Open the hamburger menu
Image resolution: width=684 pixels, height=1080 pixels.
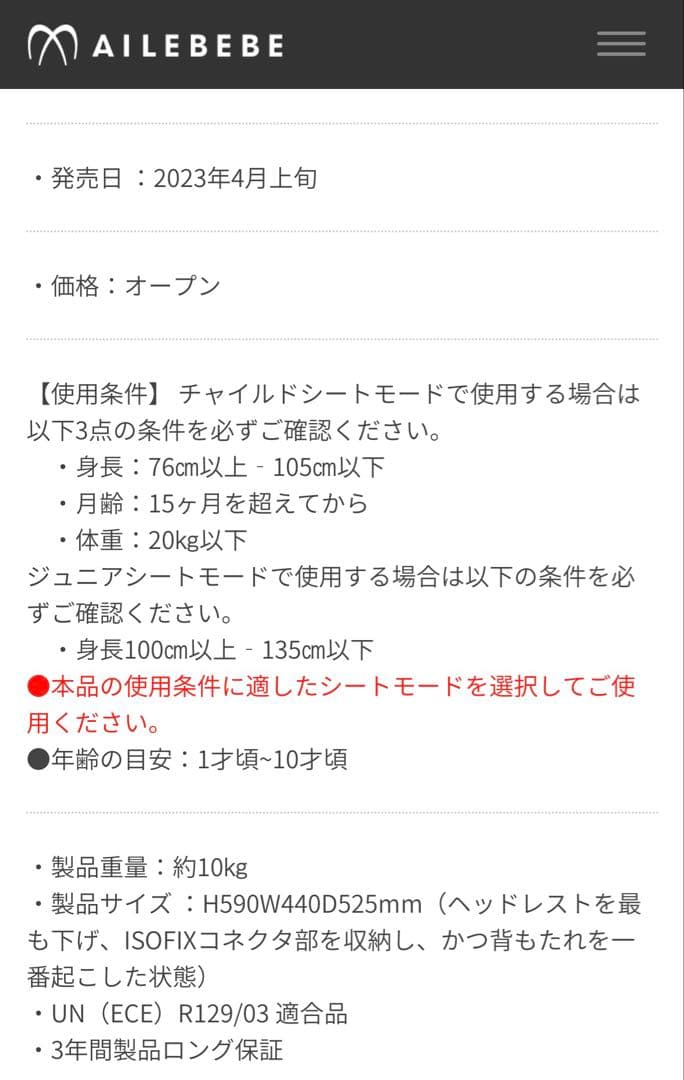[621, 44]
